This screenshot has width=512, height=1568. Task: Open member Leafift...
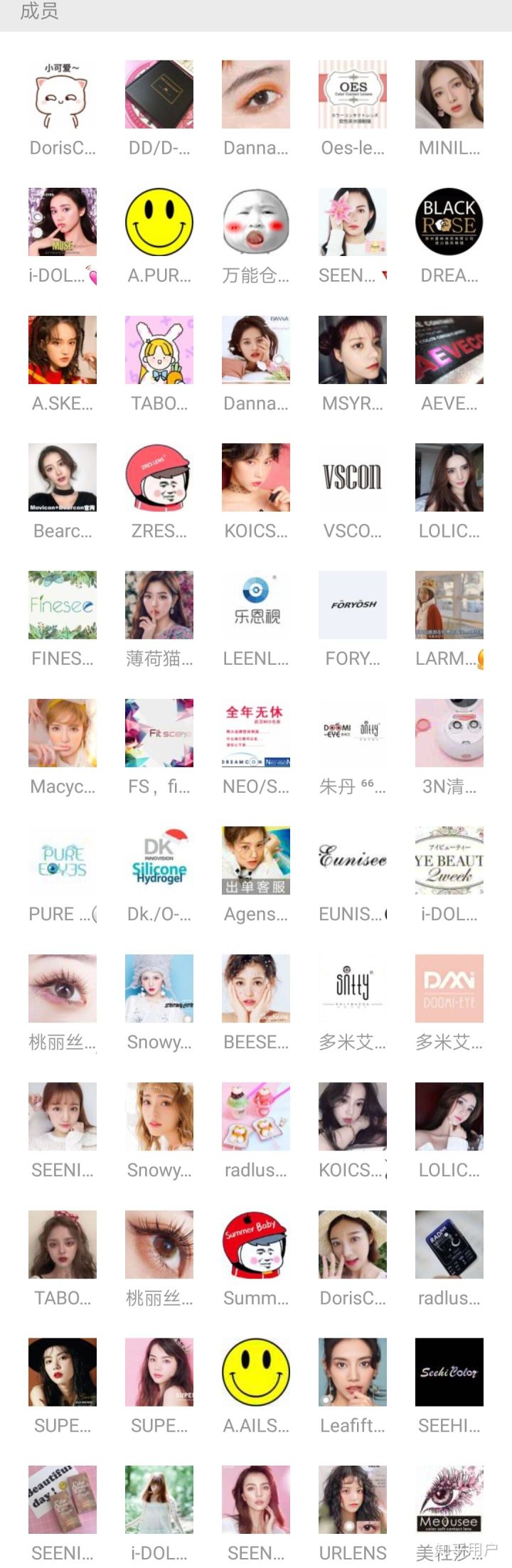353,1372
